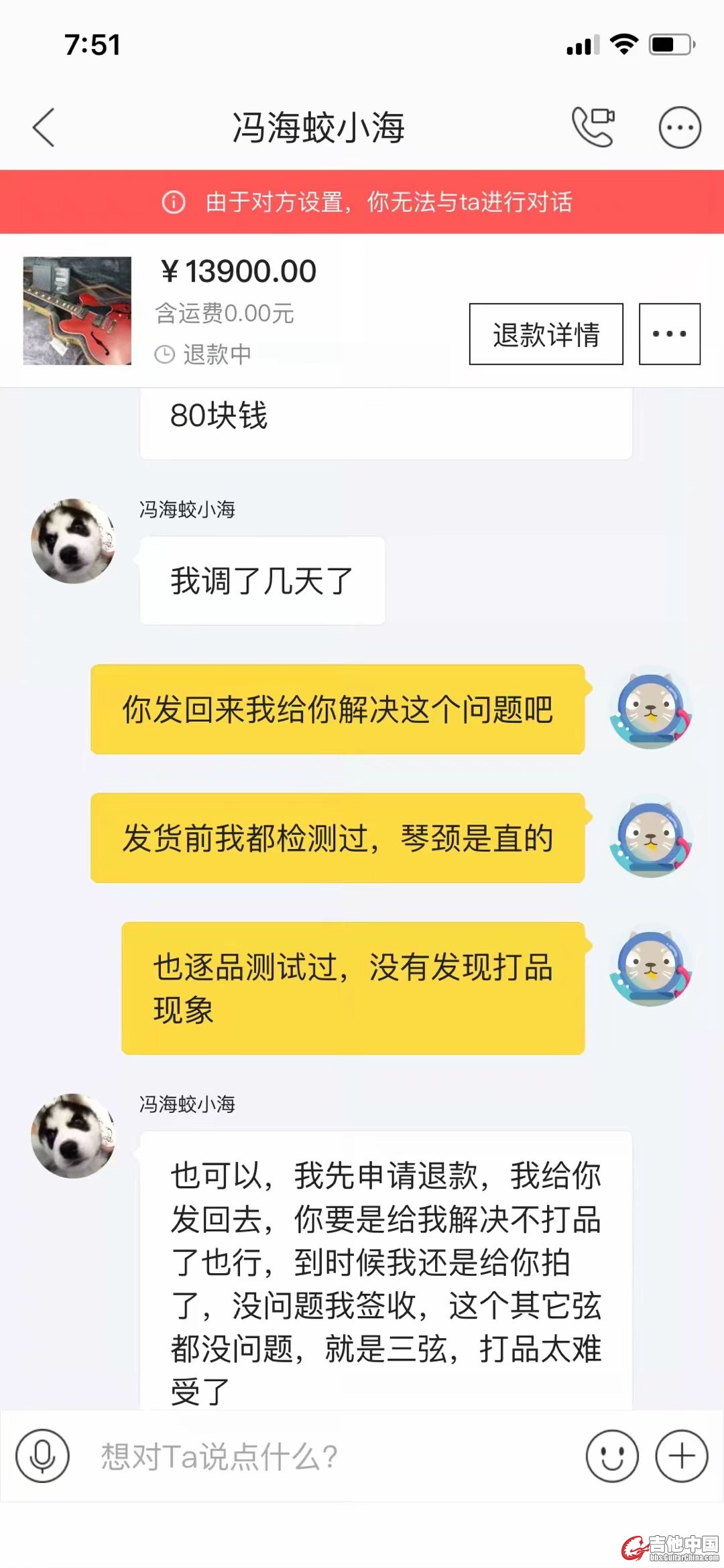The width and height of the screenshot is (724, 1568).
Task: Open the ¥13900.00 guitar listing thumbnail
Action: [x=77, y=311]
